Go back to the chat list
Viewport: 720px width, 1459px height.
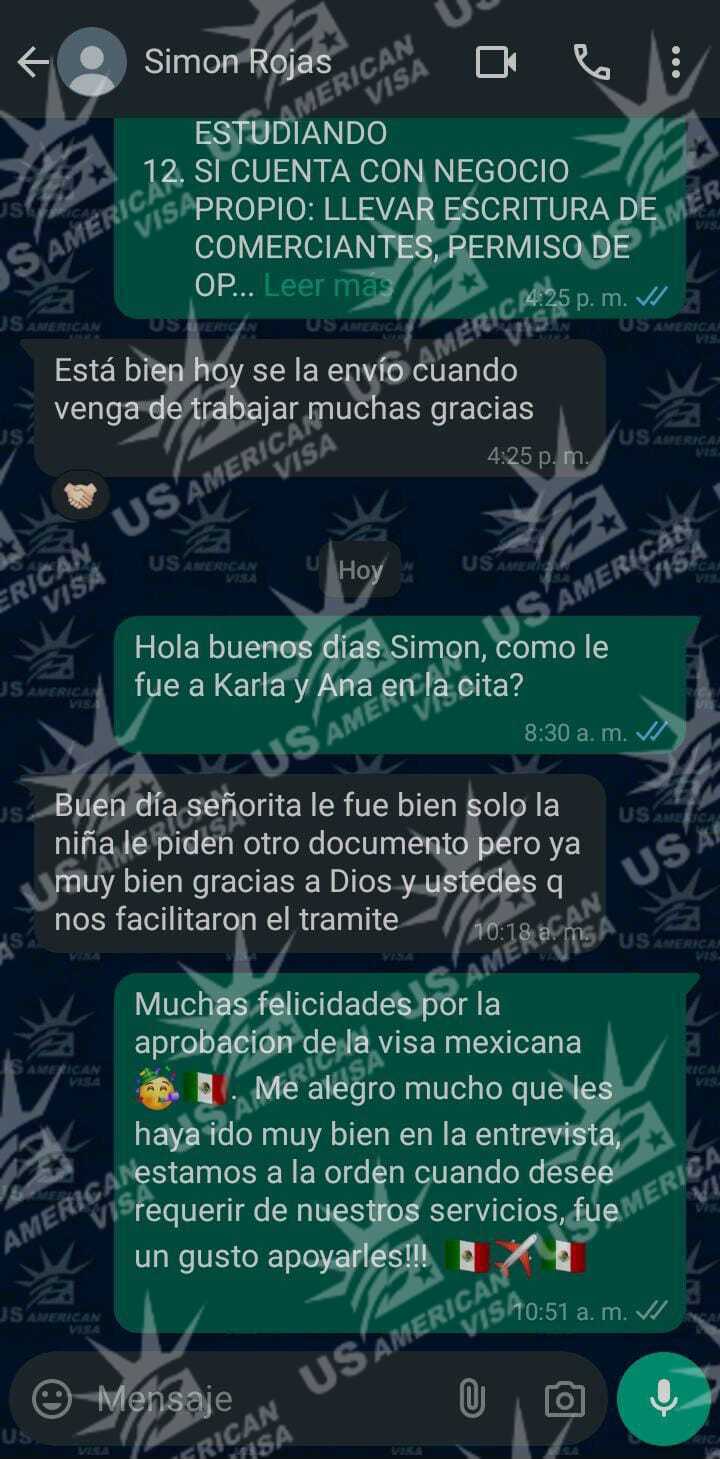tap(32, 63)
